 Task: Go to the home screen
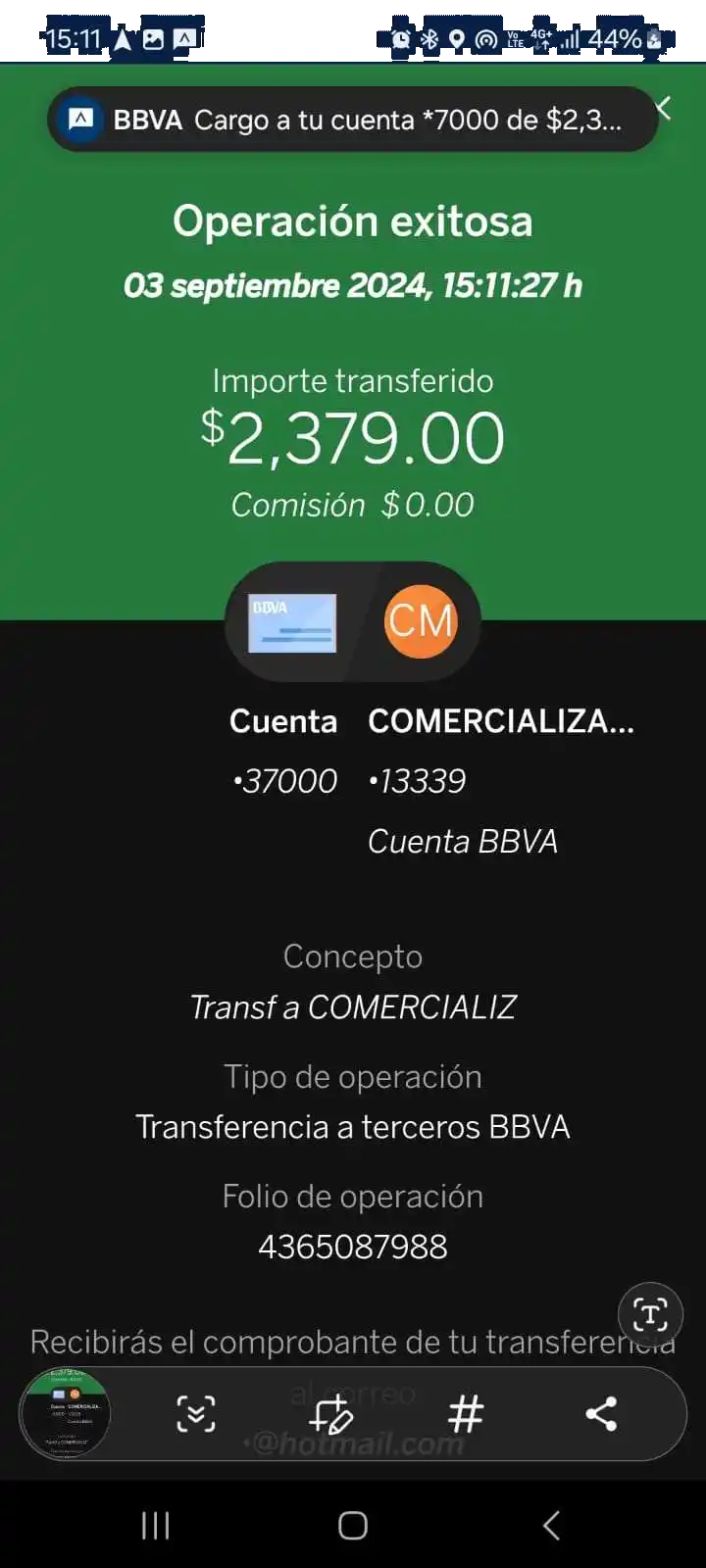(353, 1525)
